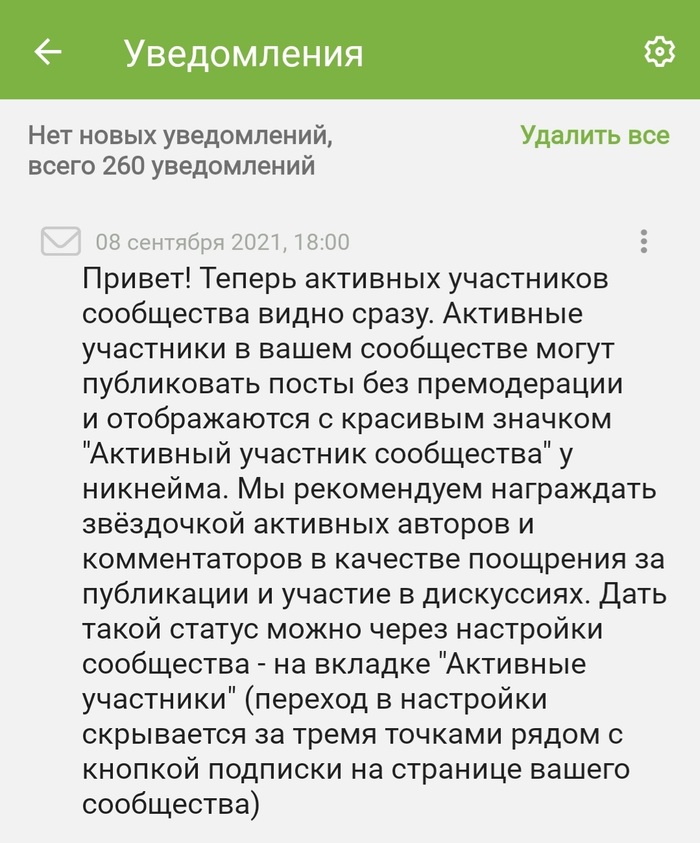Tap Удалить все to clear notifications
Screen dimensions: 700x843
(594, 135)
